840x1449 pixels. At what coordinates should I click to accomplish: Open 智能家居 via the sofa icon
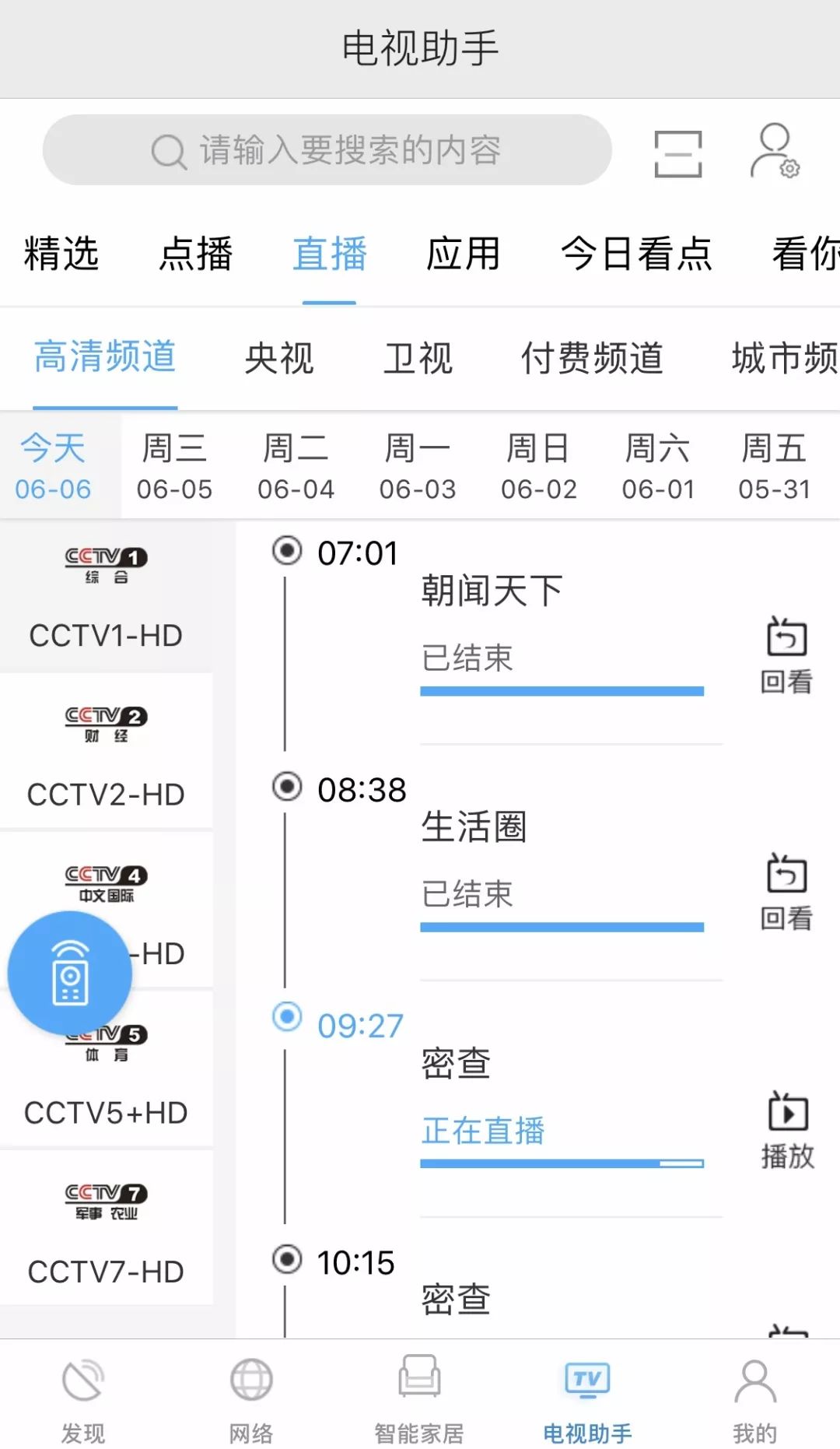[419, 1393]
